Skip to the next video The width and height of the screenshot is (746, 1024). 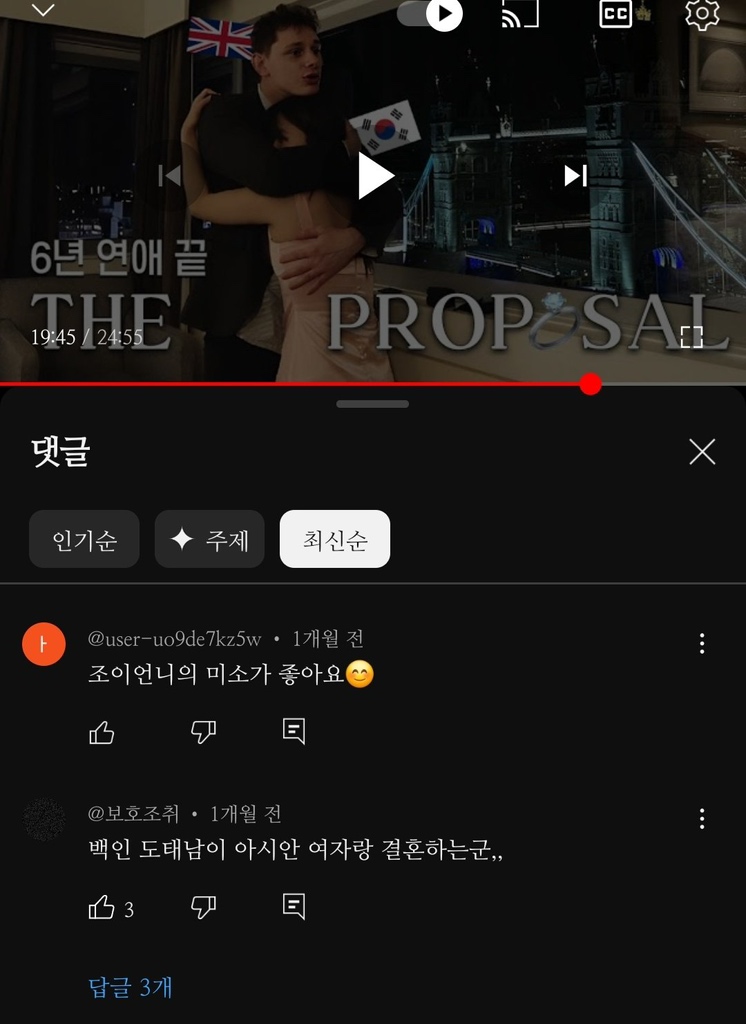click(574, 175)
